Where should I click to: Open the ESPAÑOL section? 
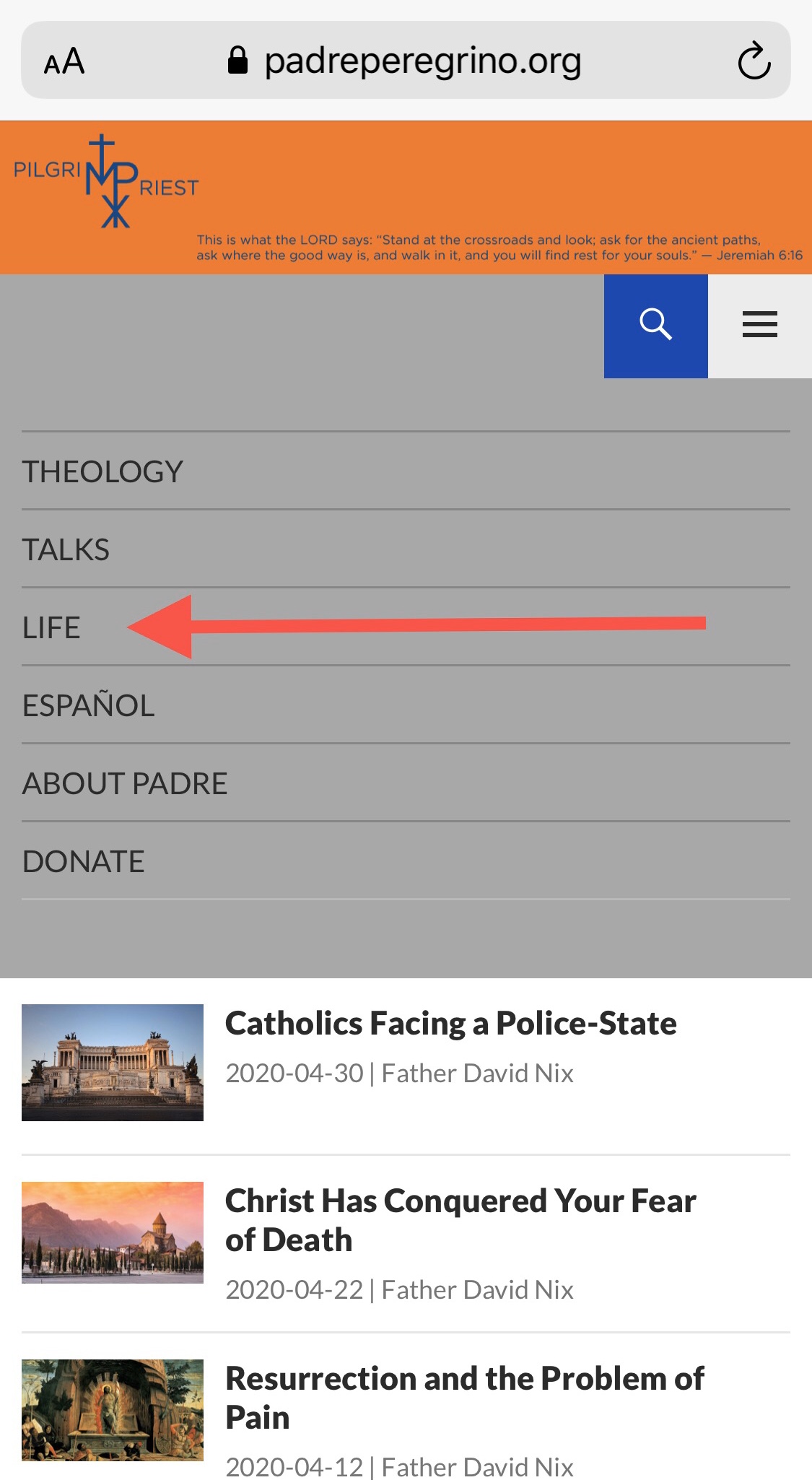coord(406,705)
